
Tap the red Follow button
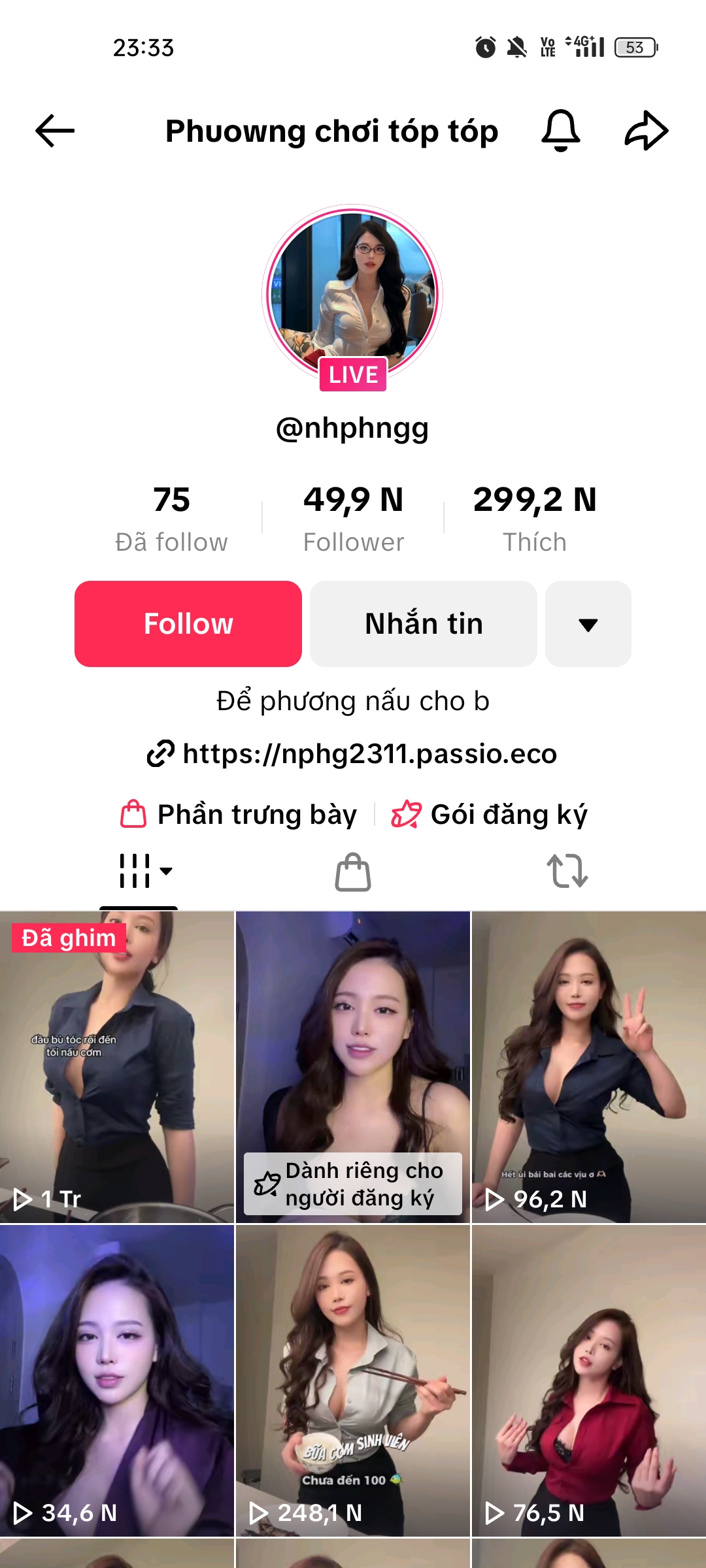pos(188,624)
